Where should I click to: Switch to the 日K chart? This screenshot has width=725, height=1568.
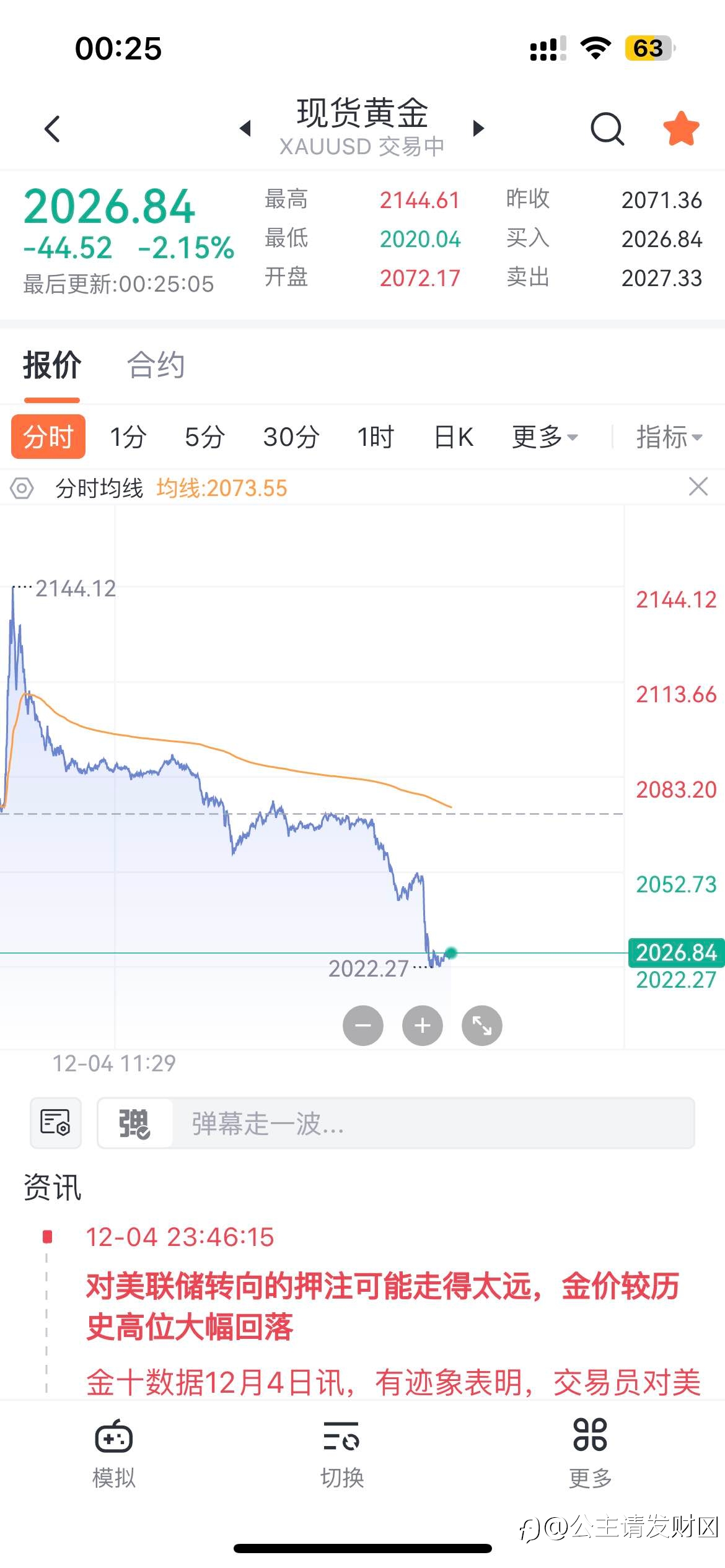(454, 437)
